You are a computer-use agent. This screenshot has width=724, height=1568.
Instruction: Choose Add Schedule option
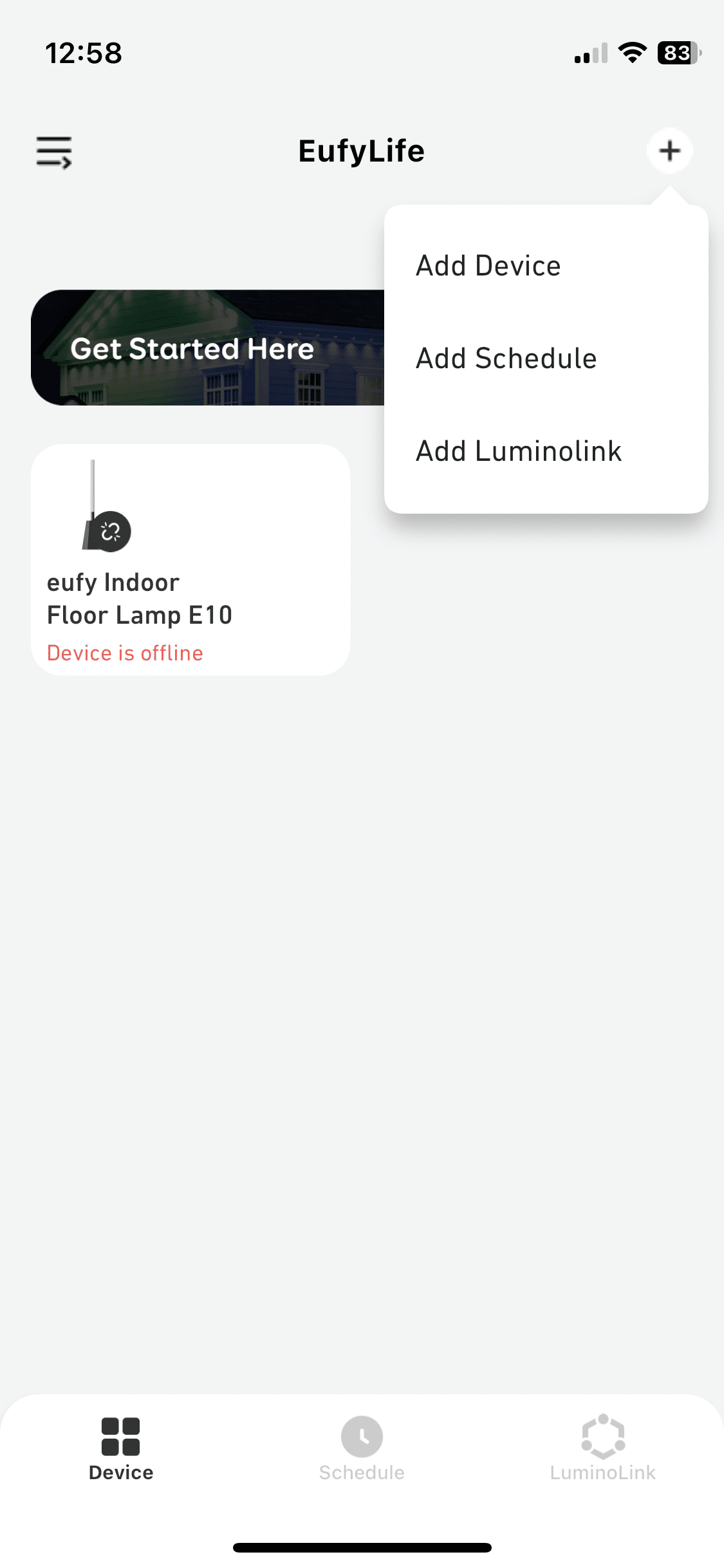[506, 359]
